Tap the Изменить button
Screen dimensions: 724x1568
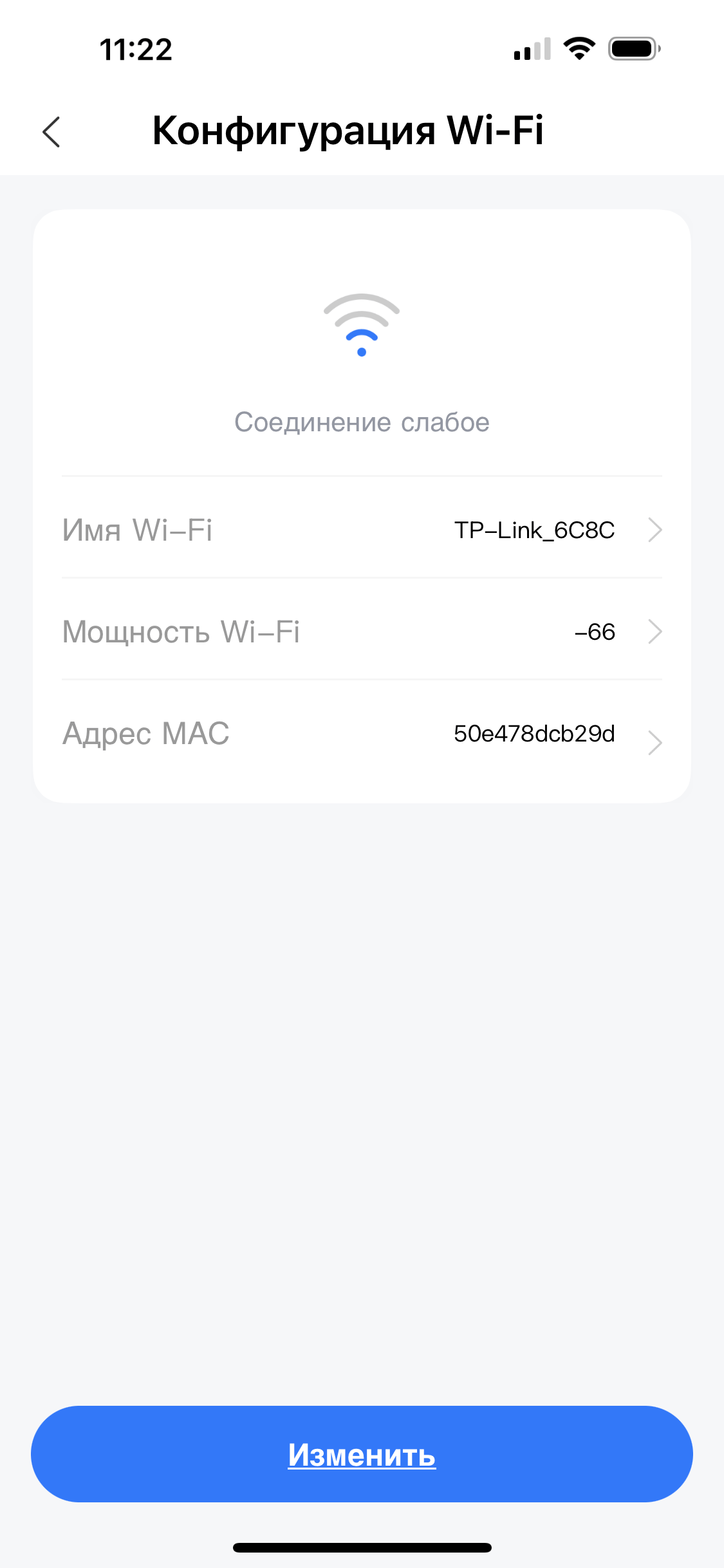pos(362,1454)
